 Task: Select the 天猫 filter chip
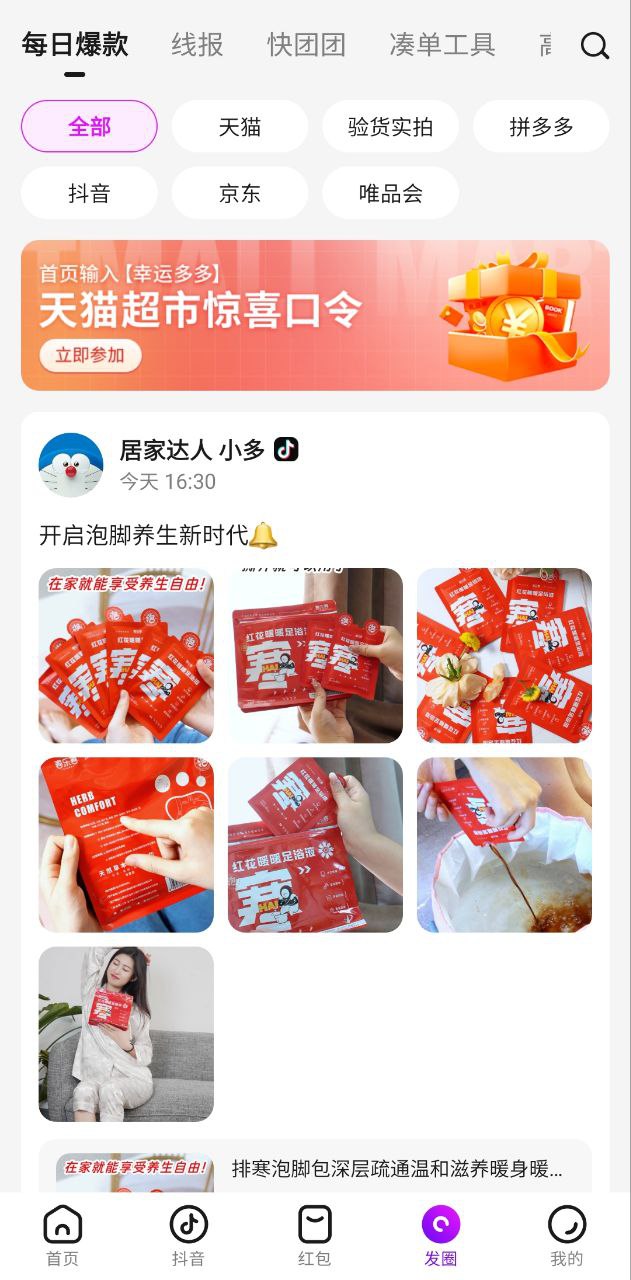pos(239,127)
